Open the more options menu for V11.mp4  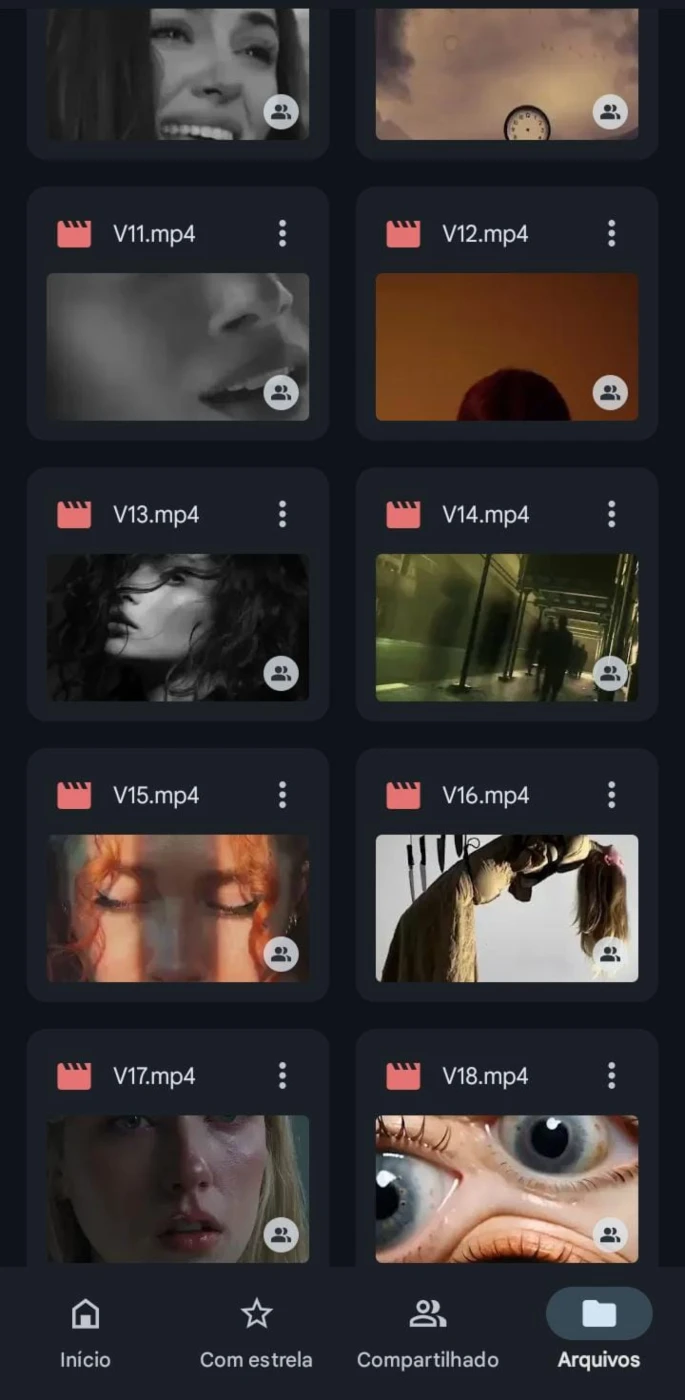click(282, 234)
